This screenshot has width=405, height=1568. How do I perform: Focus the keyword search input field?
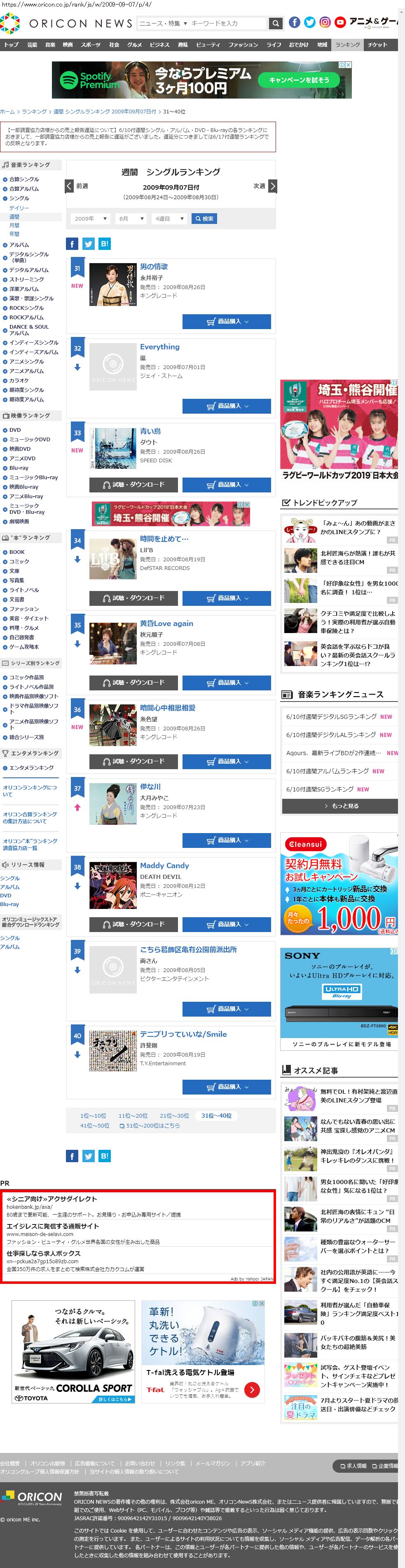click(229, 23)
